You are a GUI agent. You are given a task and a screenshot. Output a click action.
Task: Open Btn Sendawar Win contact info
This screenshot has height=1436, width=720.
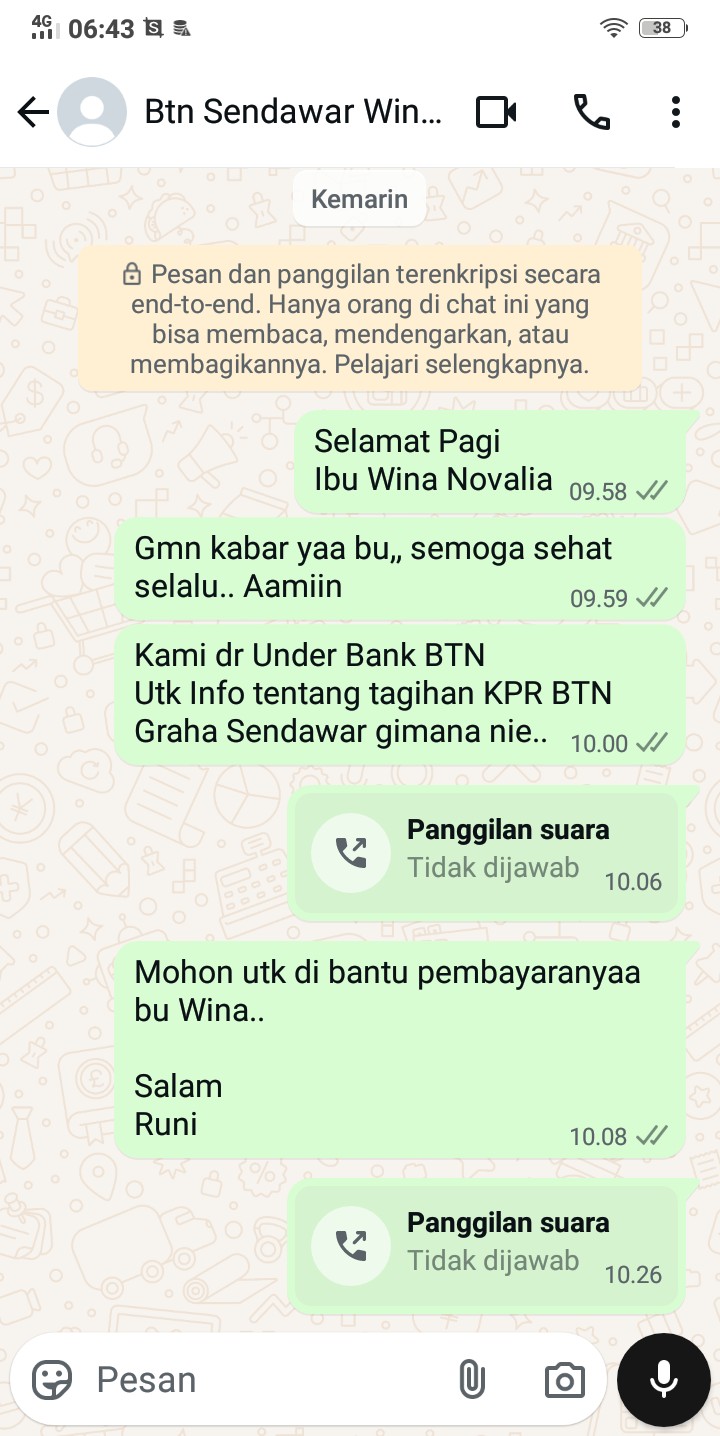pos(292,112)
